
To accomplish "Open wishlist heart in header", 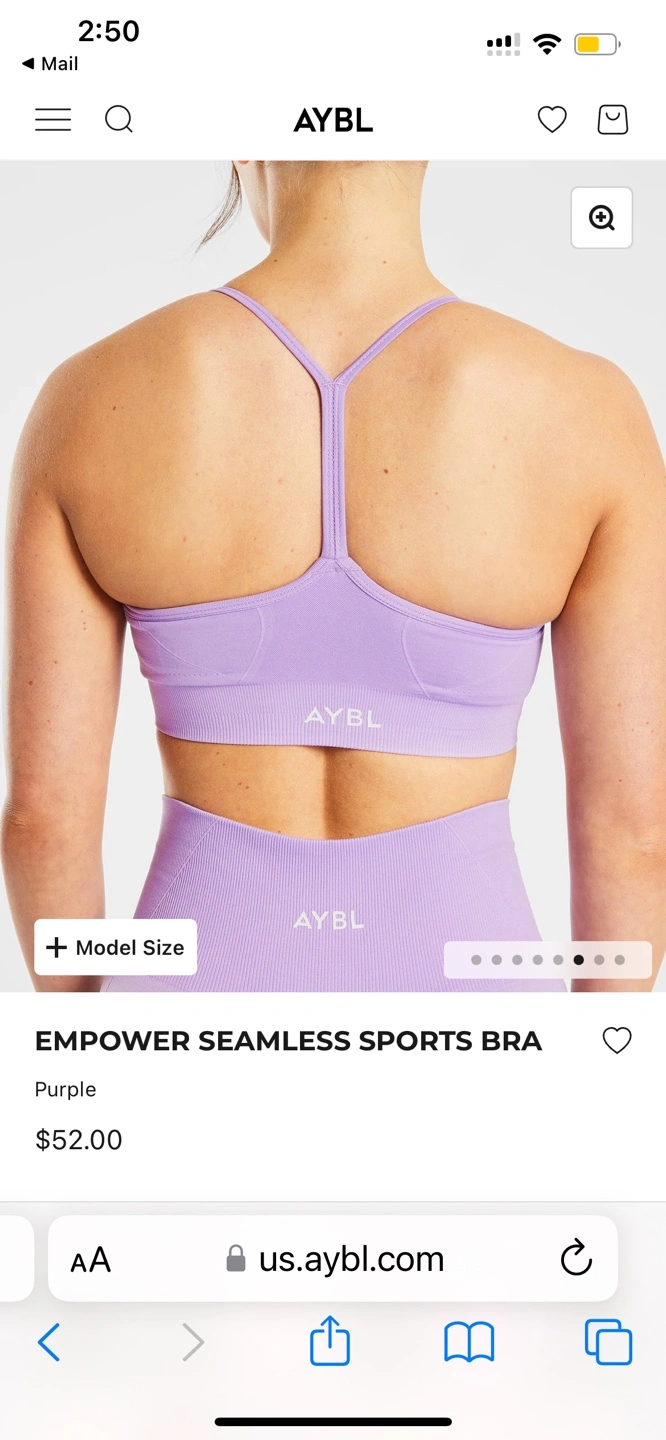I will point(552,120).
